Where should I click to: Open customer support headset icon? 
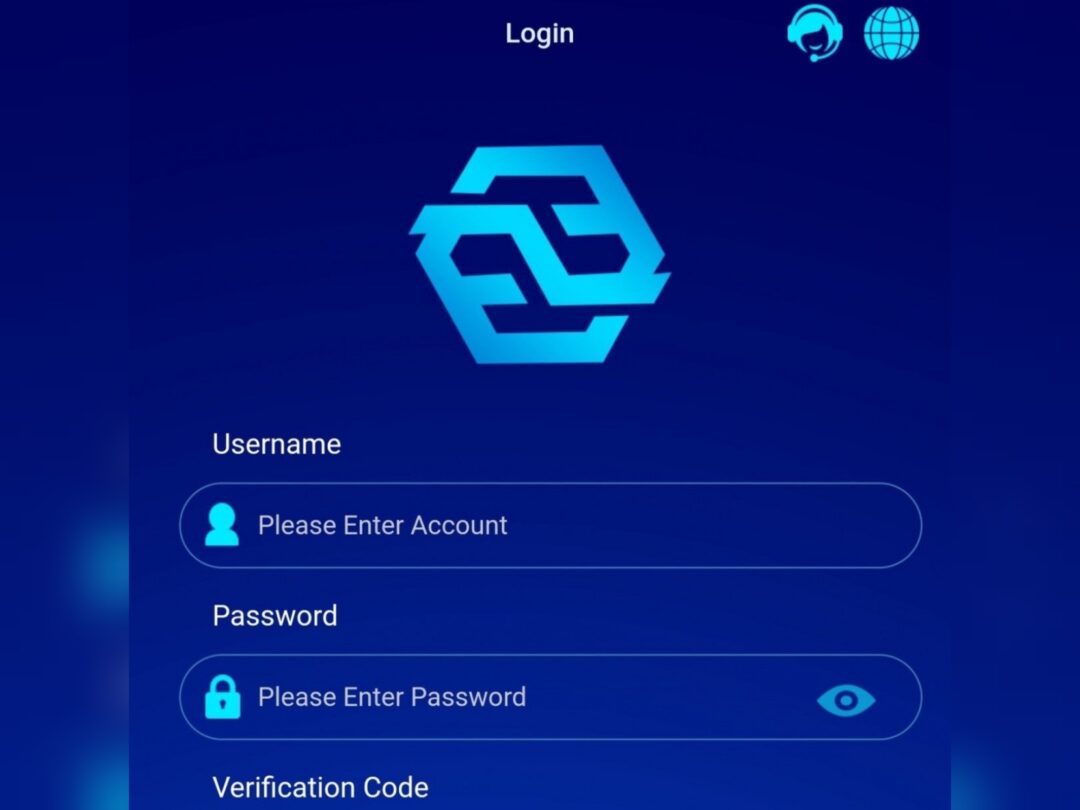pos(814,33)
